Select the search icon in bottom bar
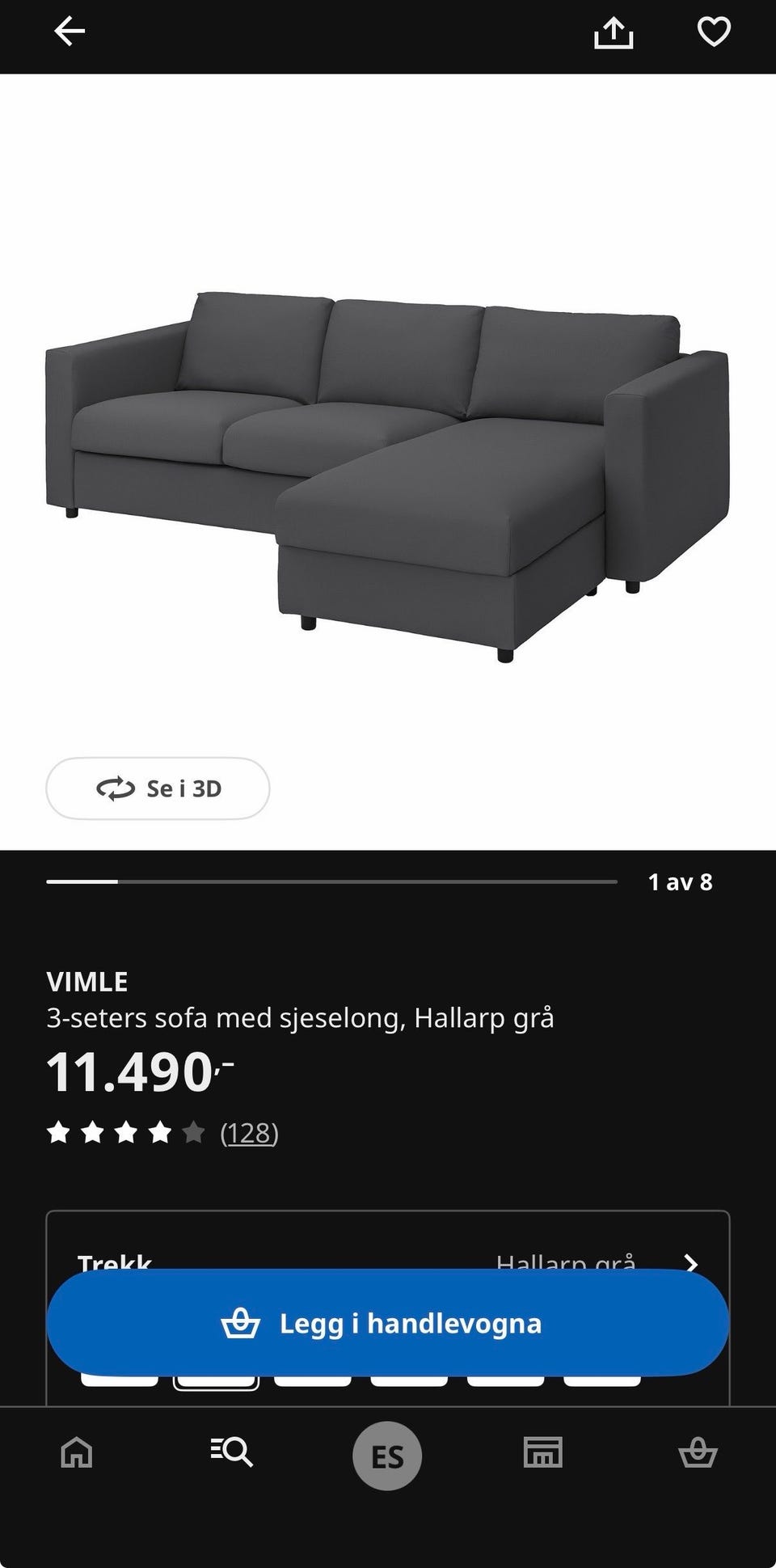Viewport: 776px width, 1568px height. click(x=232, y=1453)
